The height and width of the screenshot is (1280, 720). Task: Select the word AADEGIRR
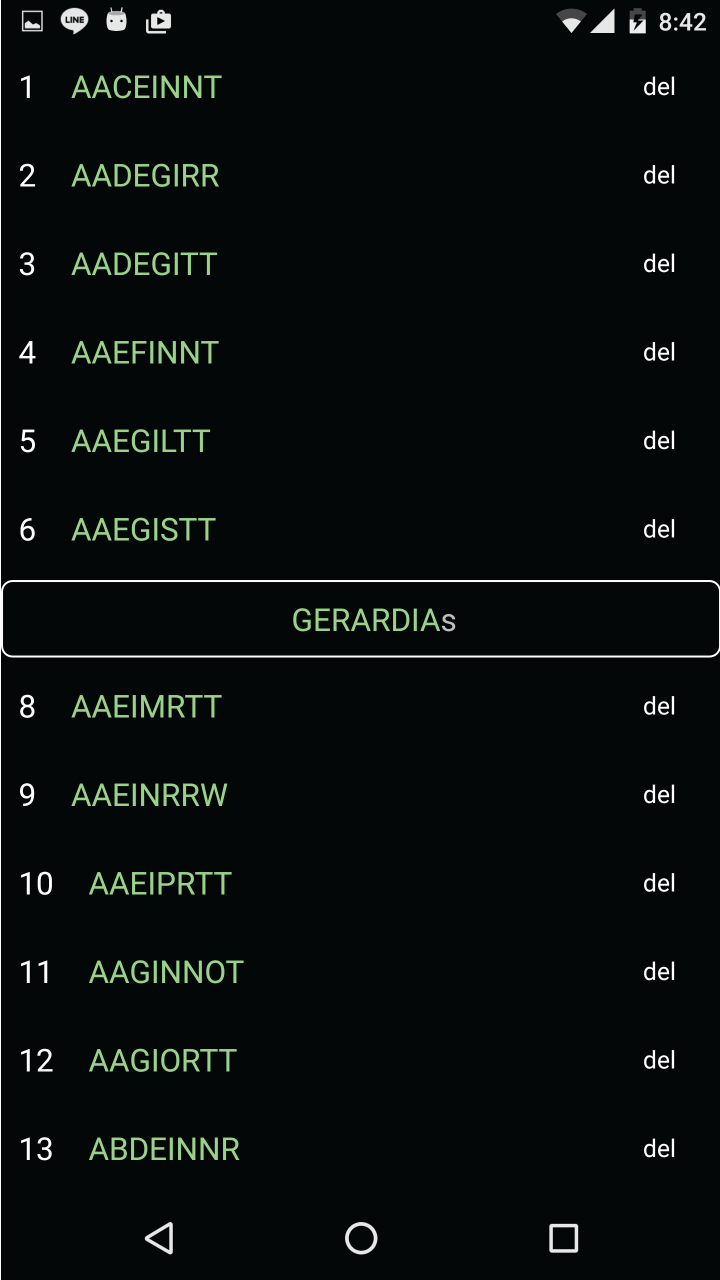click(x=145, y=175)
